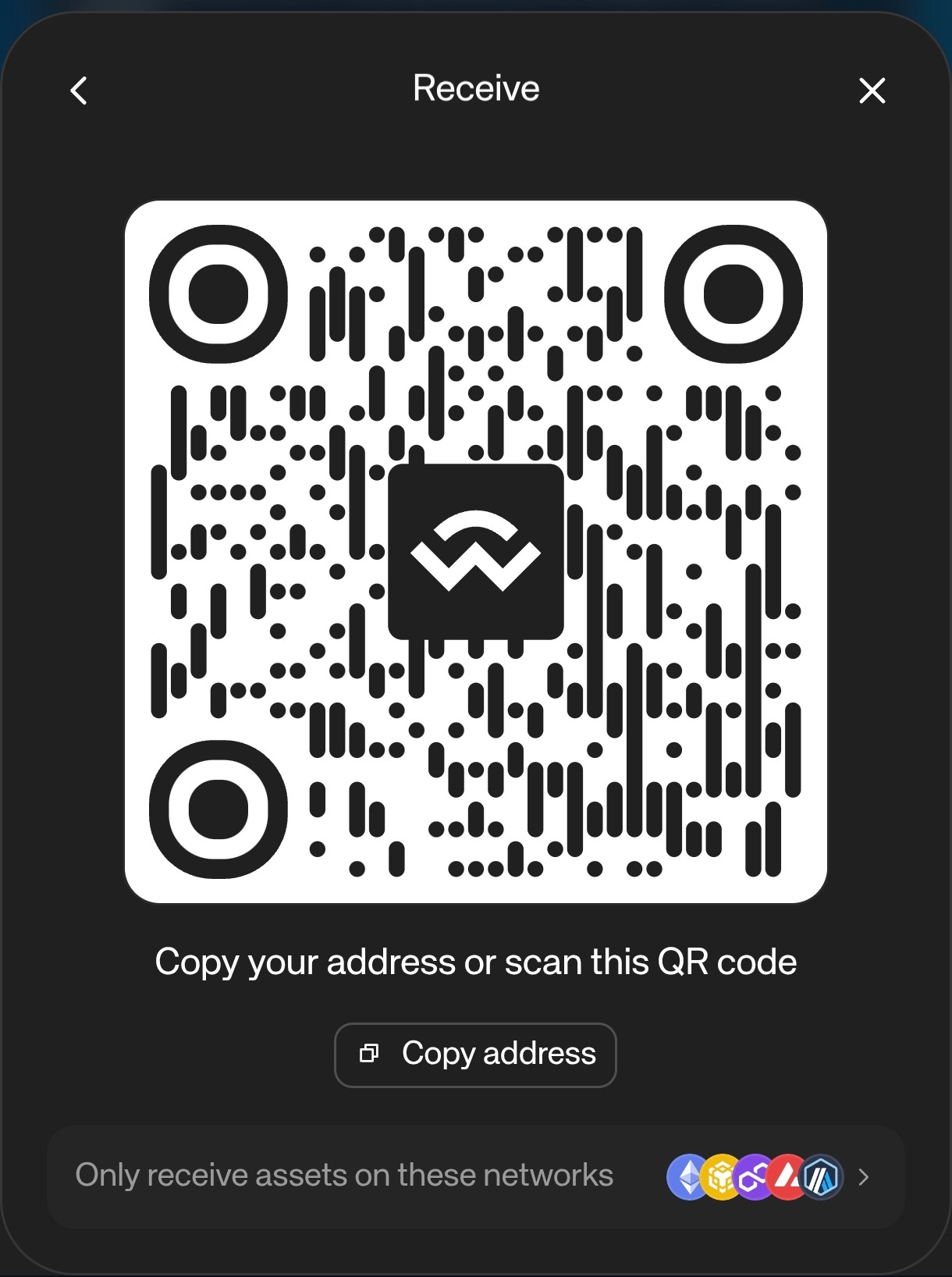952x1277 pixels.
Task: Tap the Copy address button
Action: coord(475,1055)
